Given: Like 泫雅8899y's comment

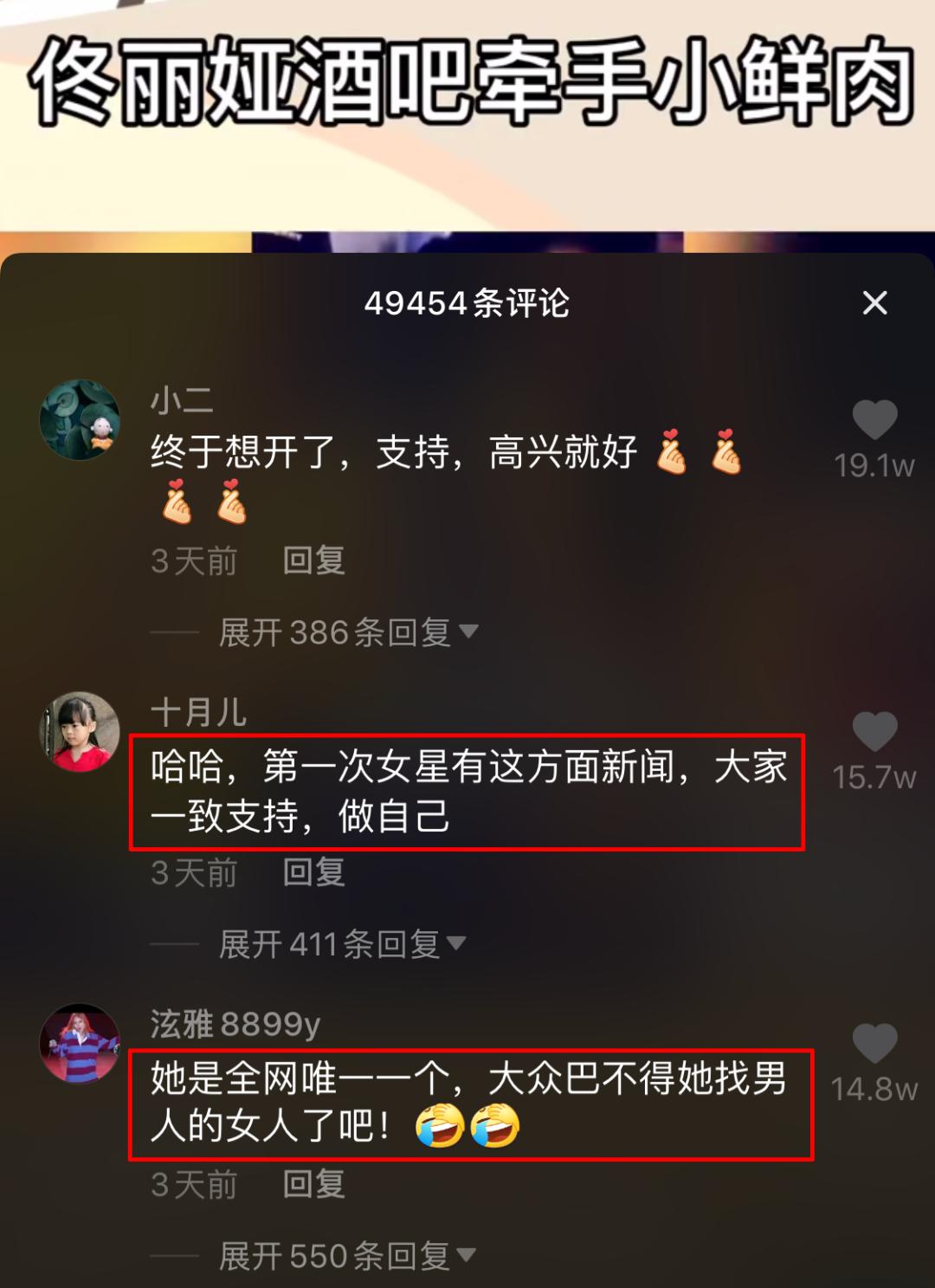Looking at the screenshot, I should (874, 1043).
